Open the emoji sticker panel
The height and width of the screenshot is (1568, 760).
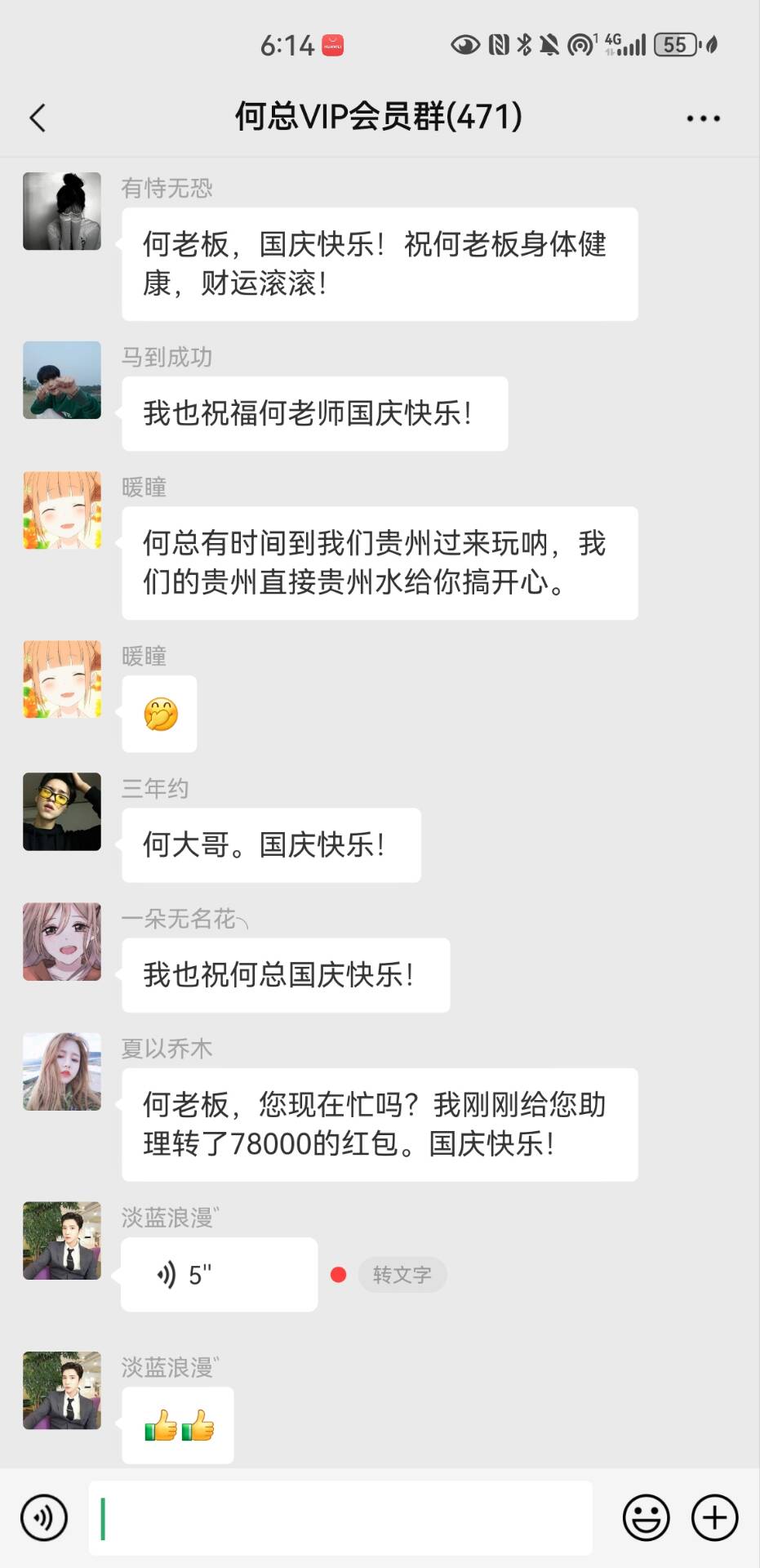pos(646,1518)
